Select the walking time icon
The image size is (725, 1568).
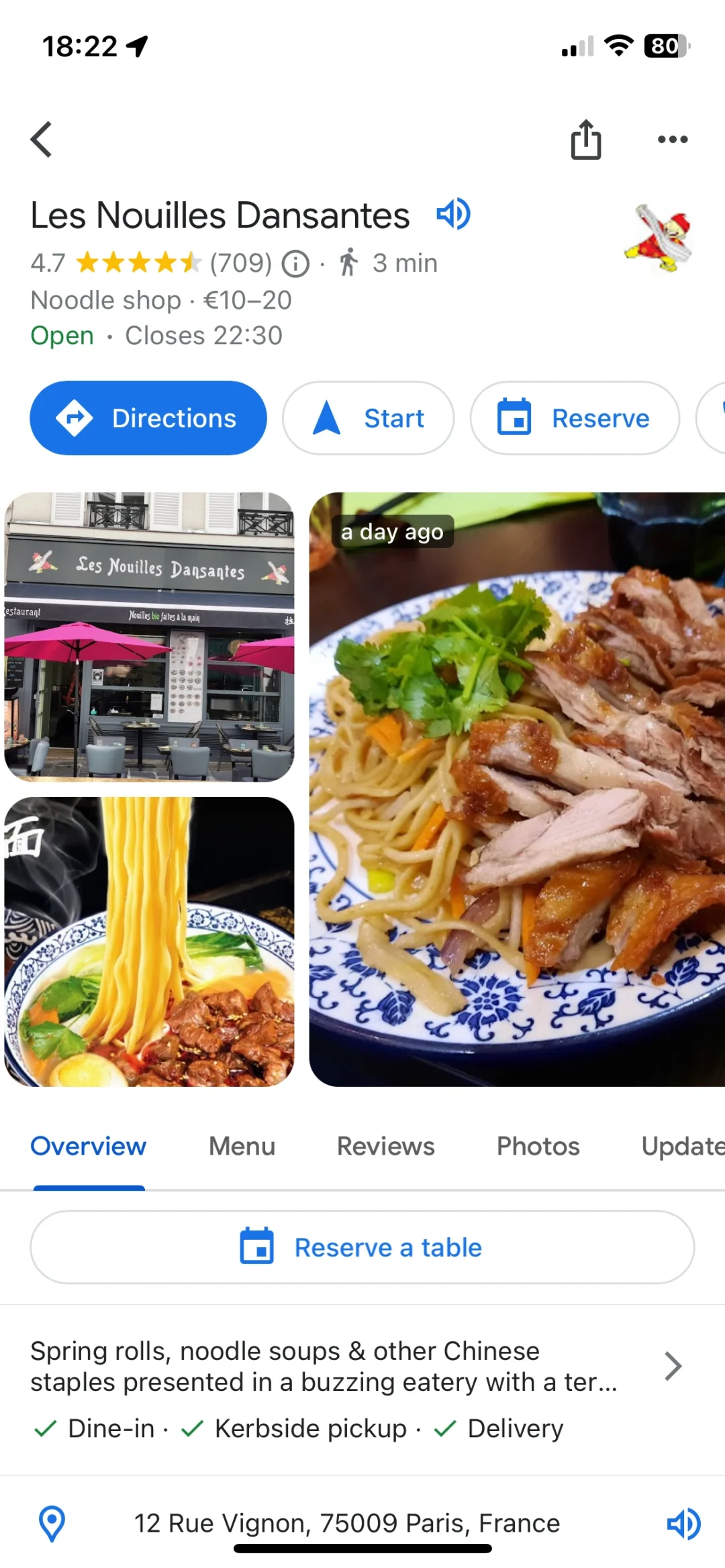coord(350,262)
